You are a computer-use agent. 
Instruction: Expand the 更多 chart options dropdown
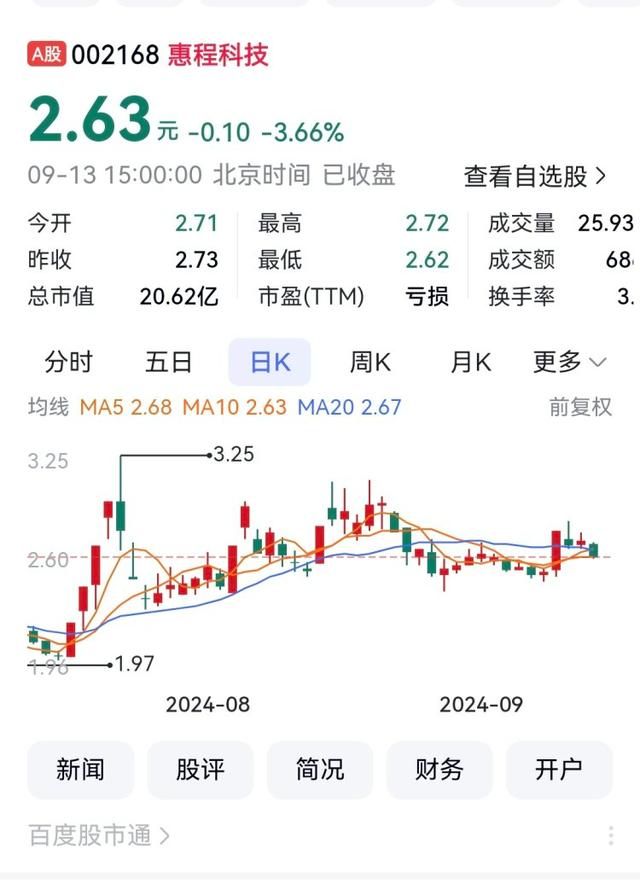point(569,362)
